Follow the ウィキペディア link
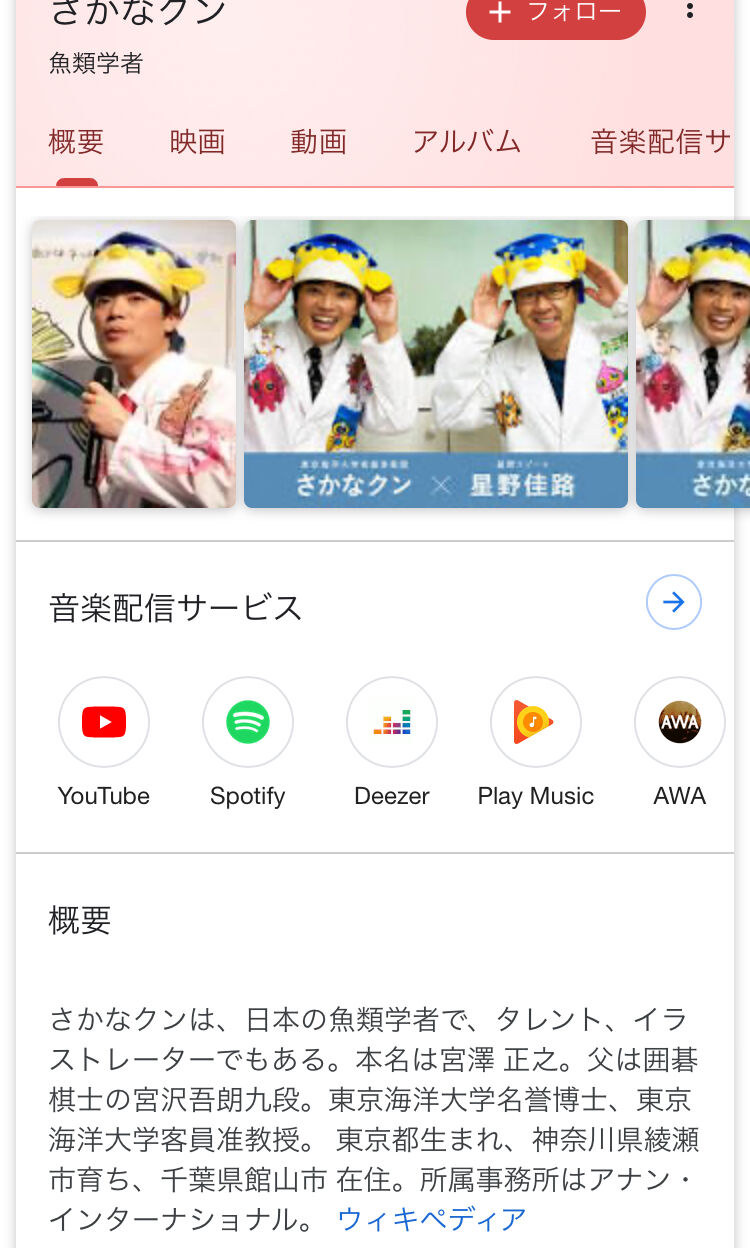The height and width of the screenshot is (1248, 750). click(x=432, y=1219)
